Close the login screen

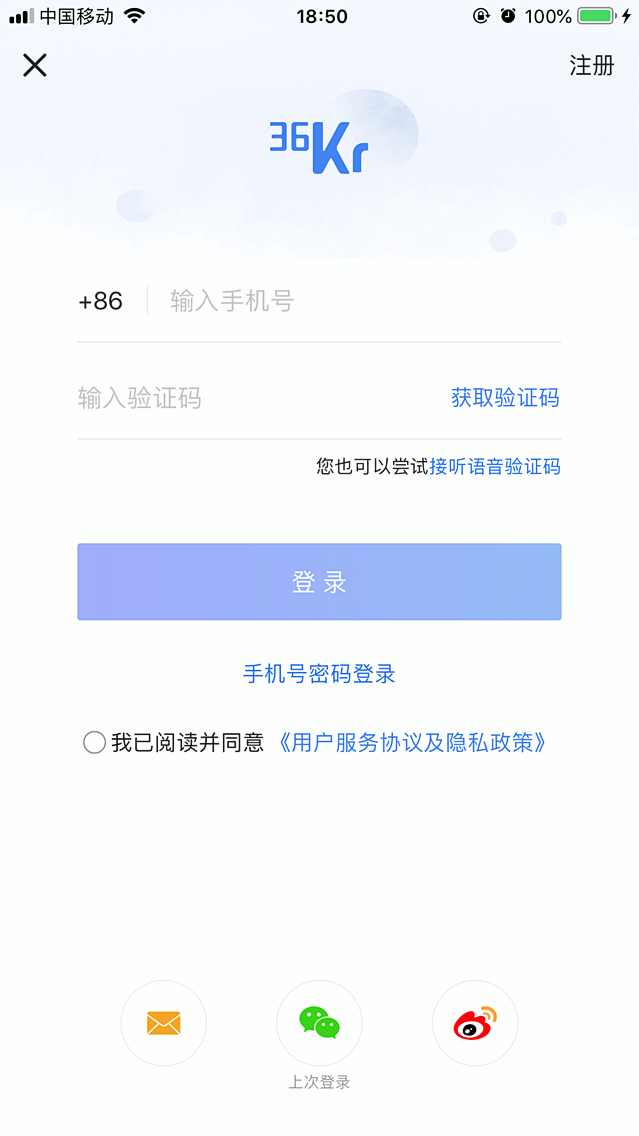pyautogui.click(x=35, y=66)
